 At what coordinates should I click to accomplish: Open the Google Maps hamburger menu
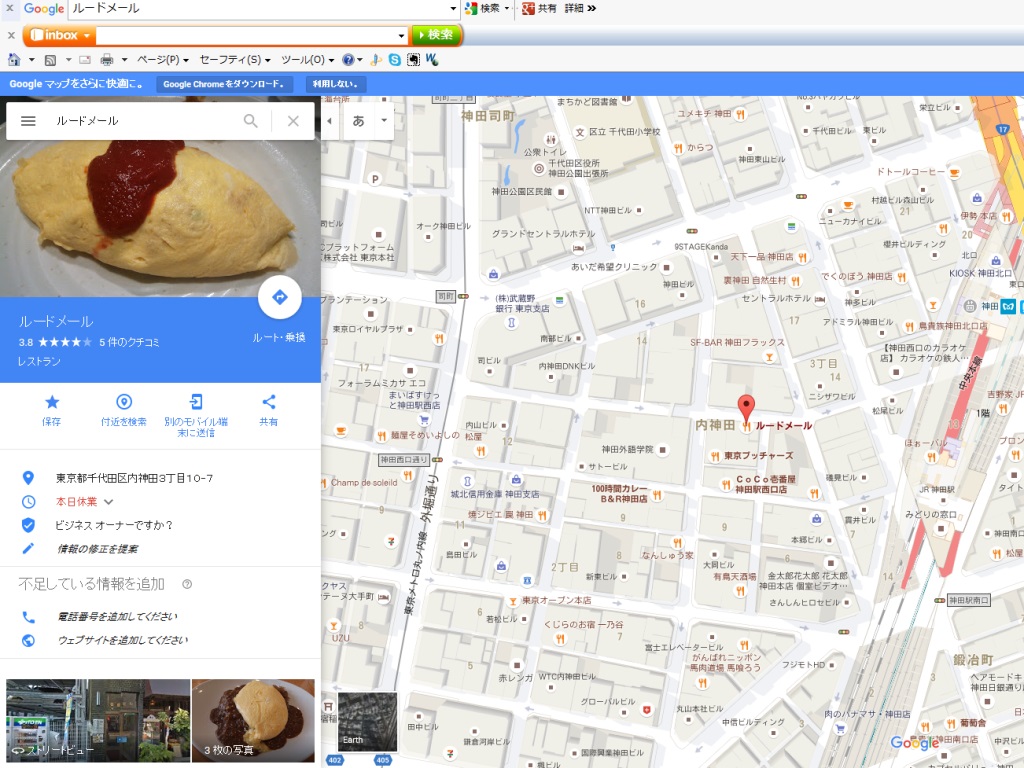(28, 121)
